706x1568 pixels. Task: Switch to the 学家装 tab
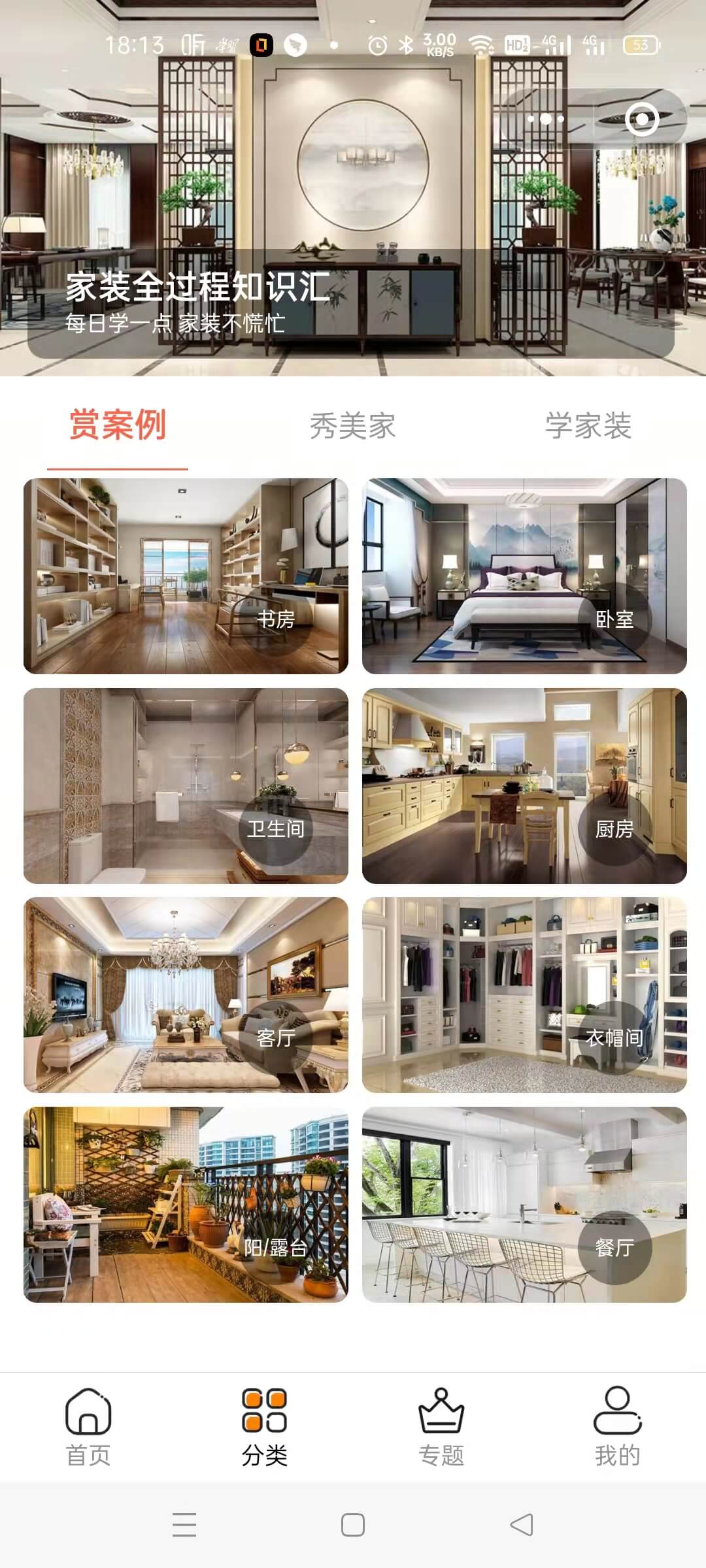click(x=588, y=426)
